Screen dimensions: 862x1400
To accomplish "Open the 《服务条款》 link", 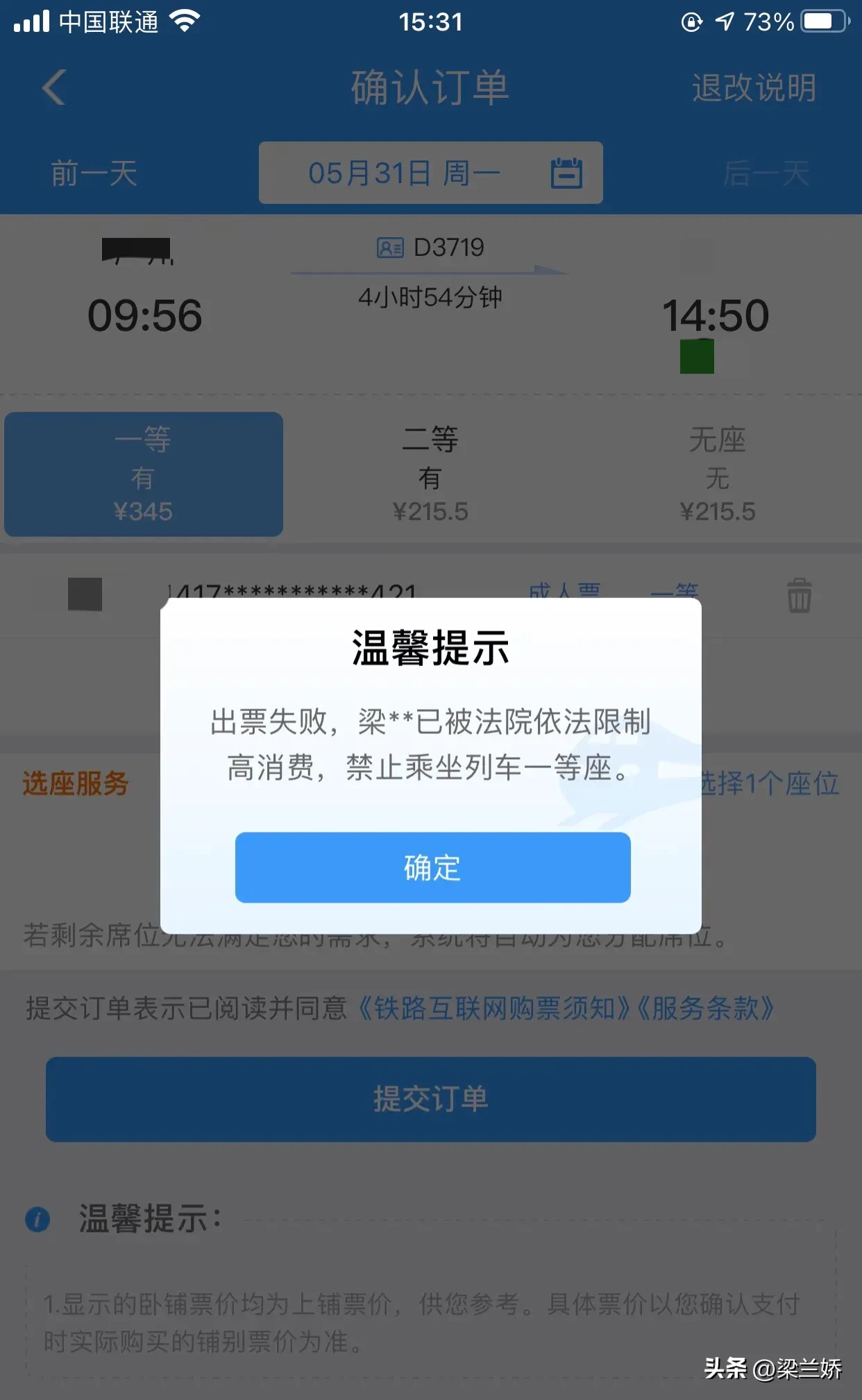I will 705,1008.
